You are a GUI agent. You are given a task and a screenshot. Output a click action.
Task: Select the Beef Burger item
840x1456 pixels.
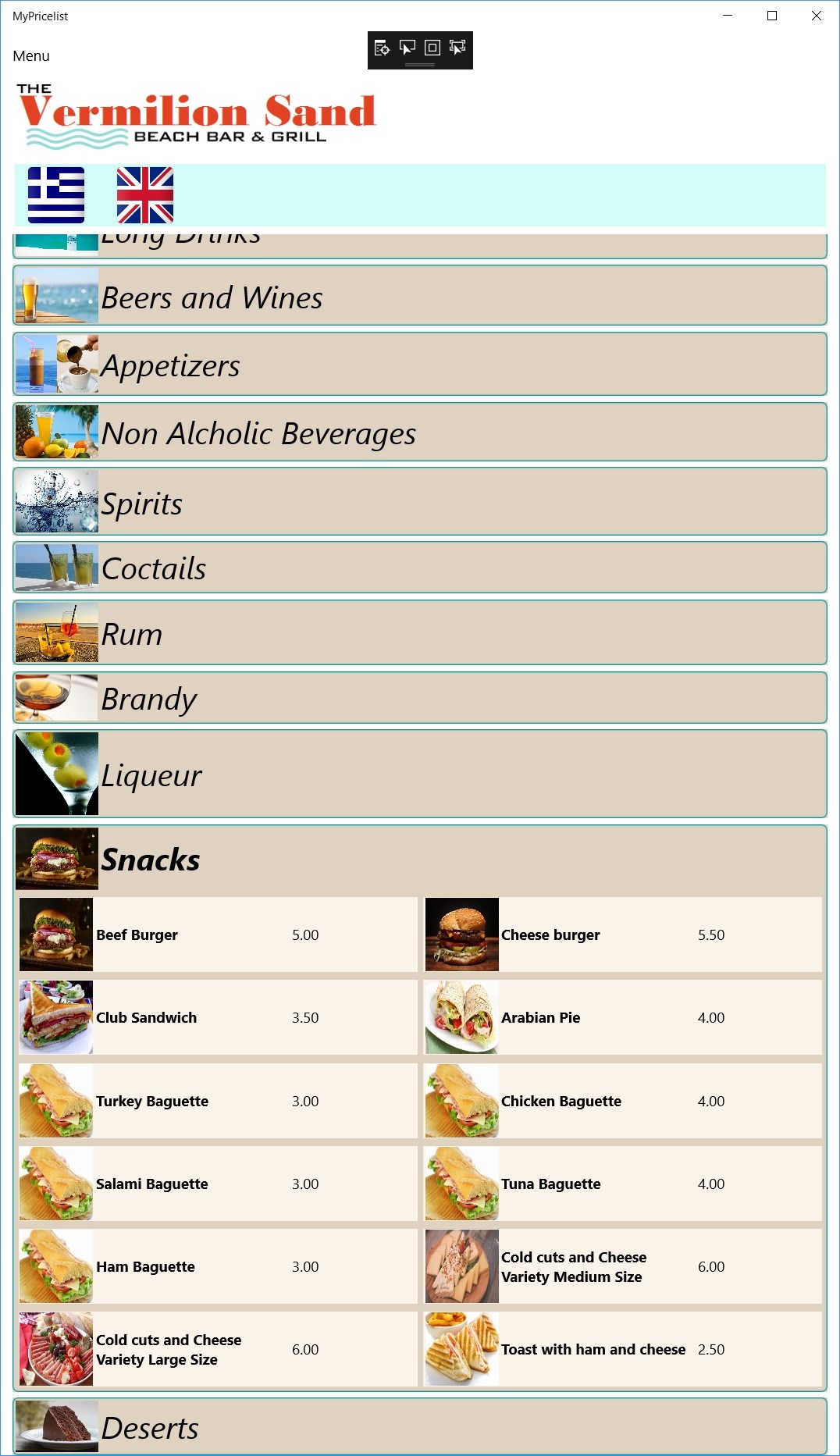218,934
